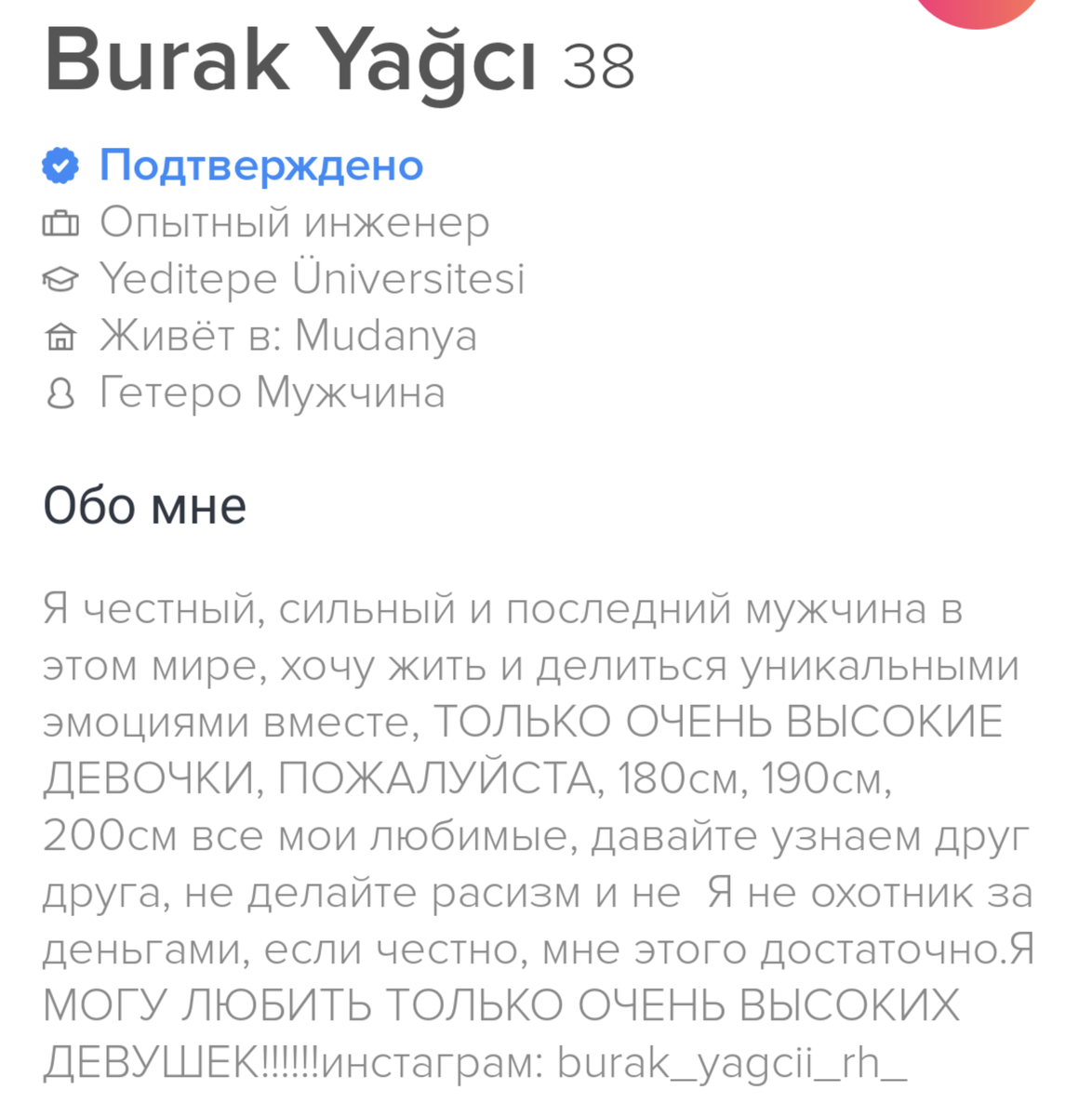This screenshot has height=1116, width=1092.
Task: Click the checkmark inside the verification badge
Action: coord(61,166)
